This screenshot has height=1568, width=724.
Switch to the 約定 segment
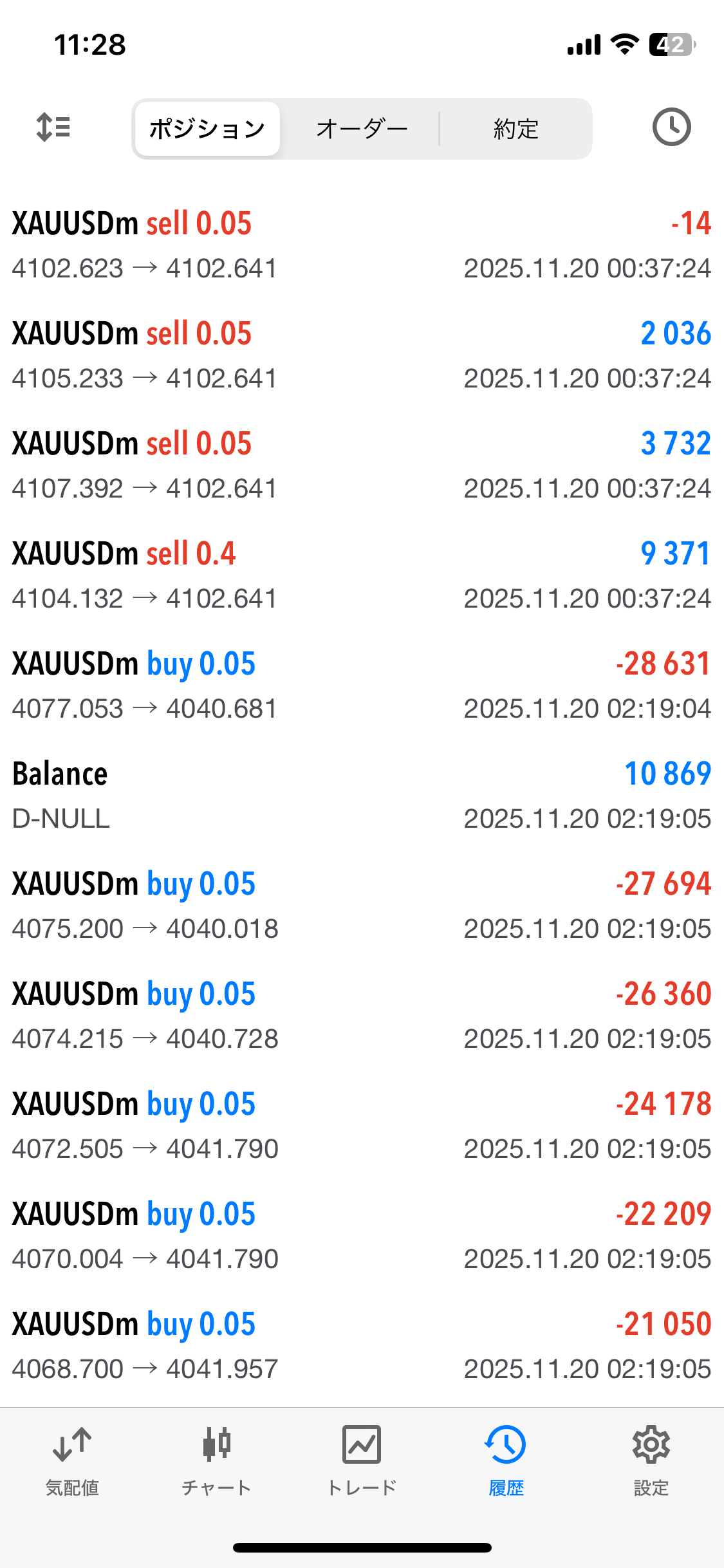(515, 129)
